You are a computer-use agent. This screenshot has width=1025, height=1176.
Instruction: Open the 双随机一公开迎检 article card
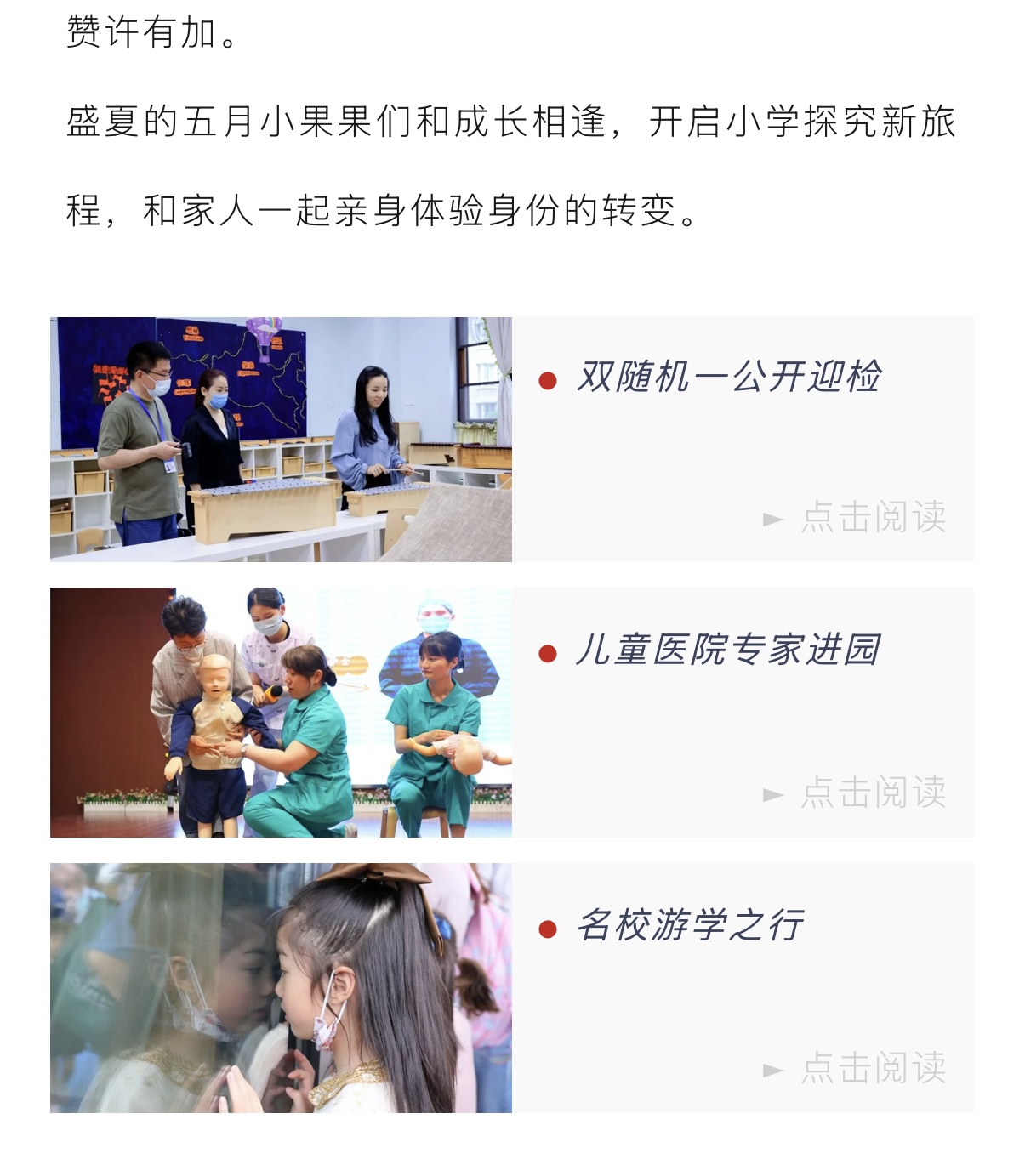pos(728,378)
